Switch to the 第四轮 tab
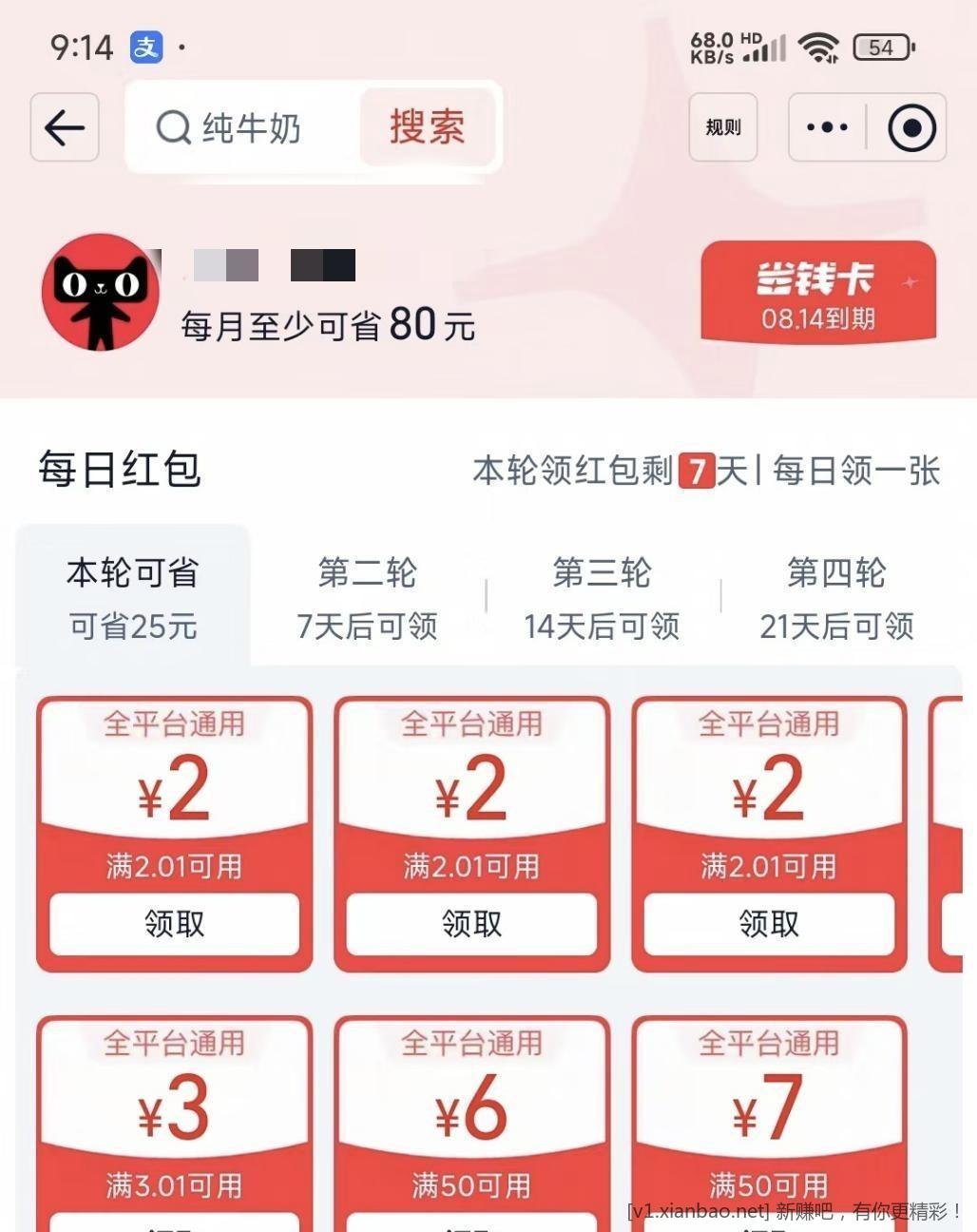Image resolution: width=977 pixels, height=1232 pixels. 836,597
